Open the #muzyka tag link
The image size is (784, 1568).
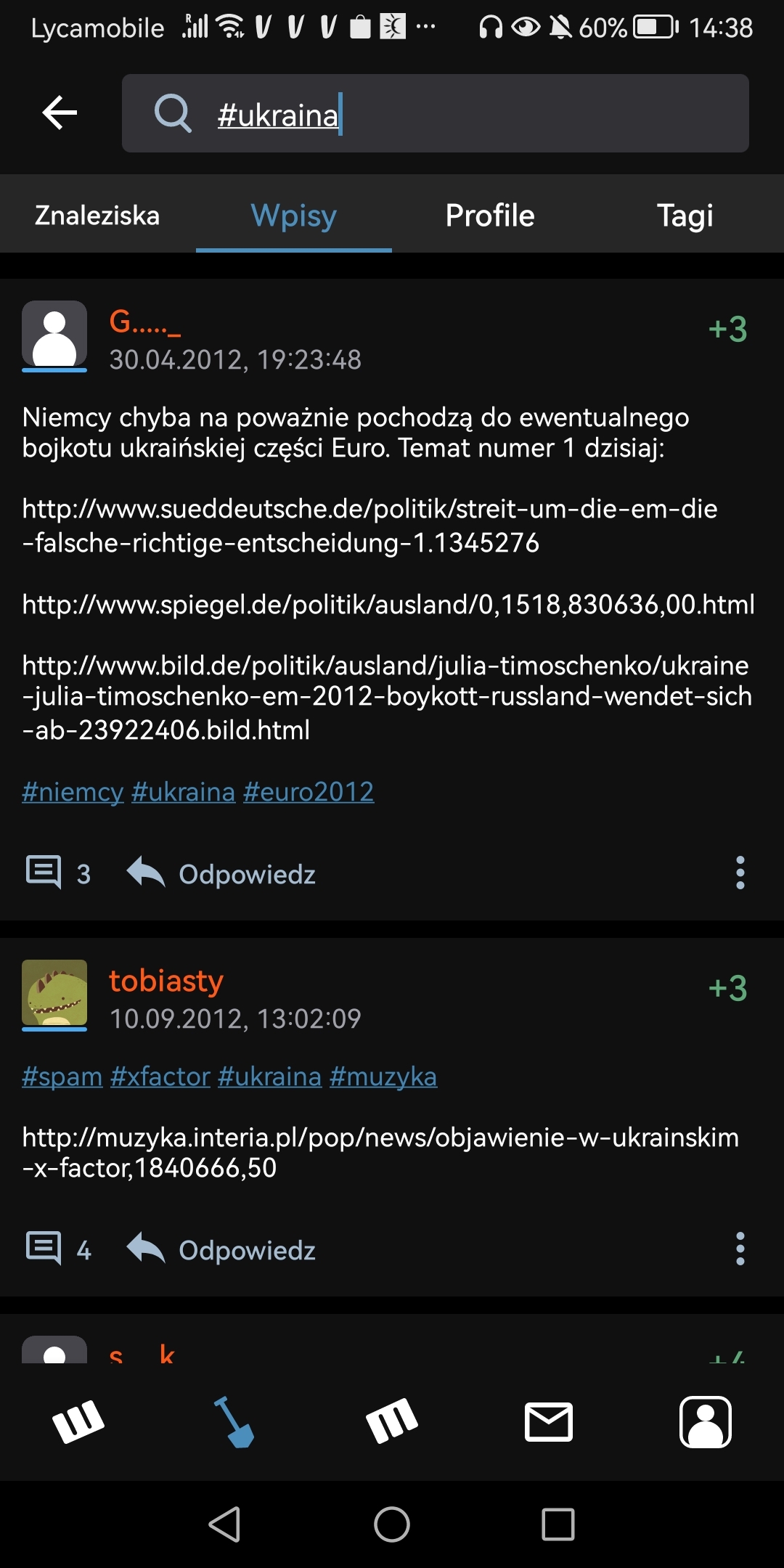(383, 1077)
